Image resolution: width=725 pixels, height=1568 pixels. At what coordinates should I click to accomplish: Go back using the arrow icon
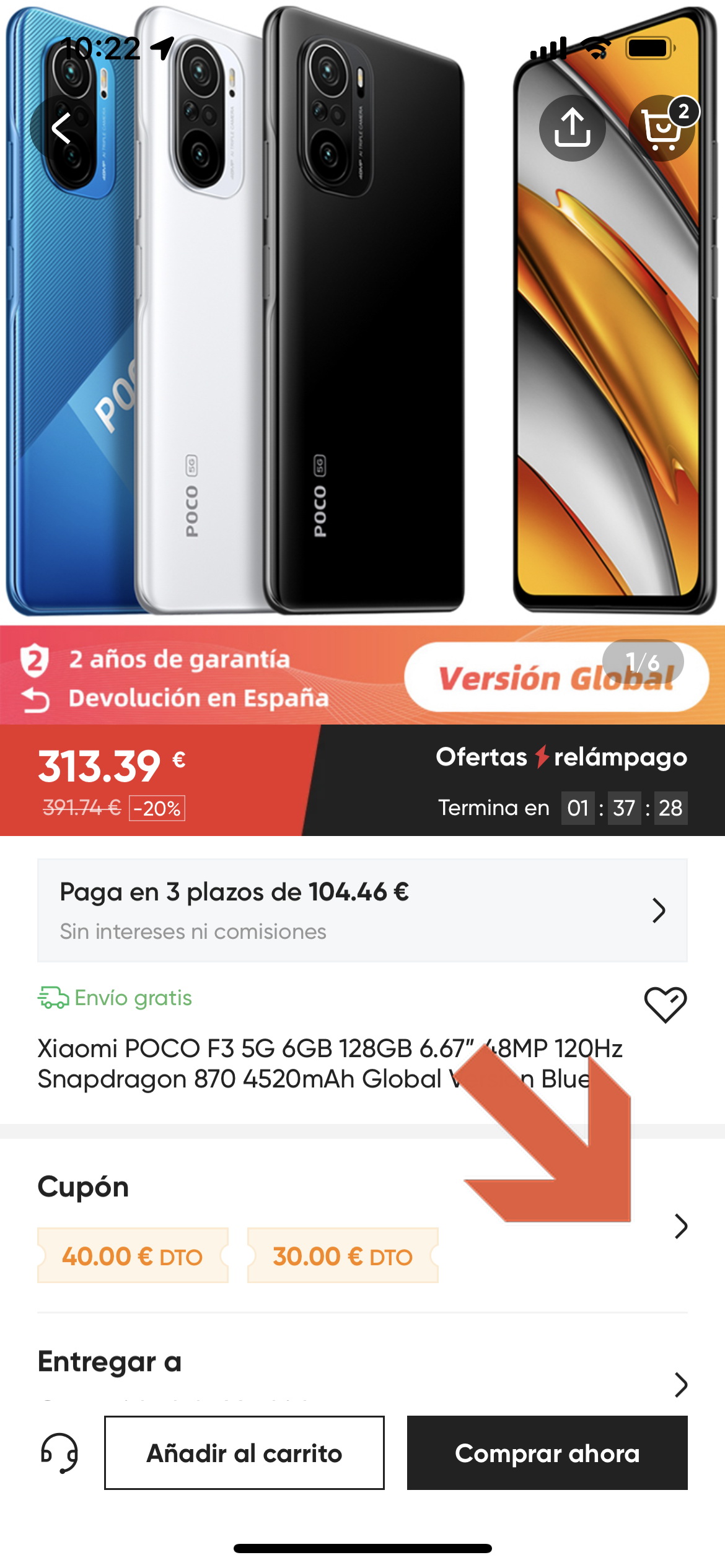(x=62, y=128)
